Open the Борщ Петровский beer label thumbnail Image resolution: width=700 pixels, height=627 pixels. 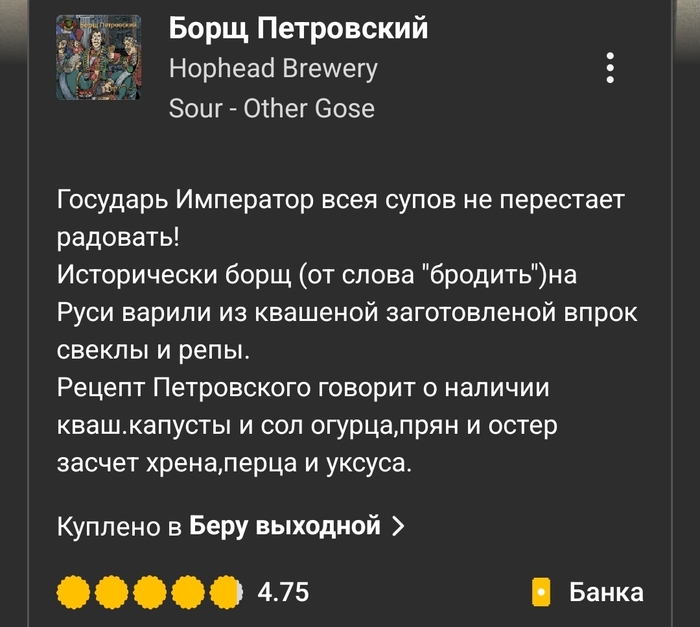click(x=98, y=57)
